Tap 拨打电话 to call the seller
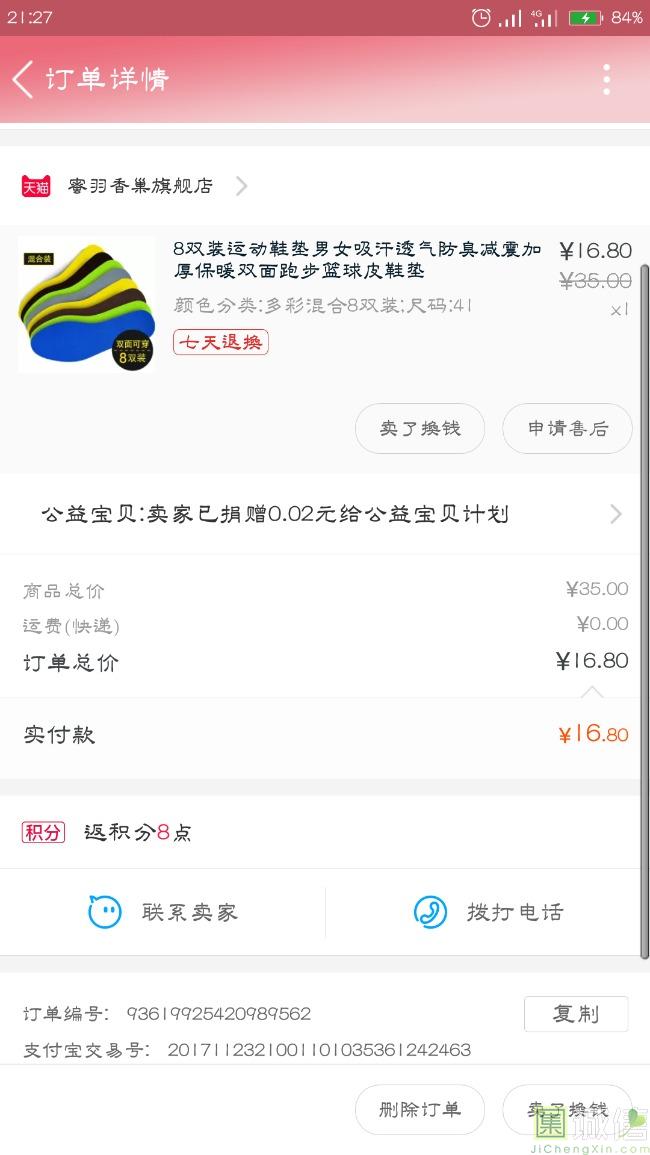Screen dimensions: 650x1155 488,912
